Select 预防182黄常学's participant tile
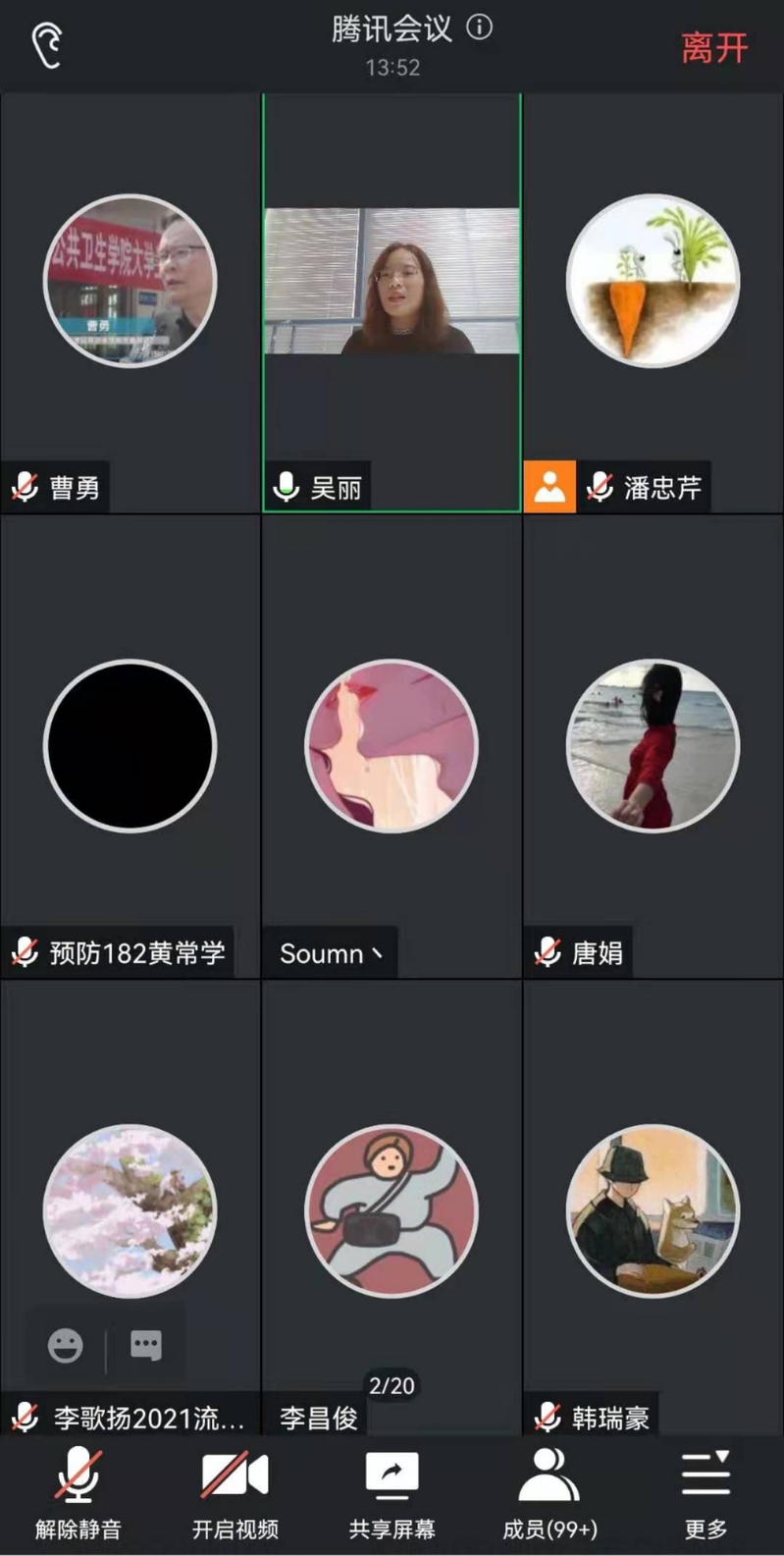The height and width of the screenshot is (1556, 784). [131, 746]
